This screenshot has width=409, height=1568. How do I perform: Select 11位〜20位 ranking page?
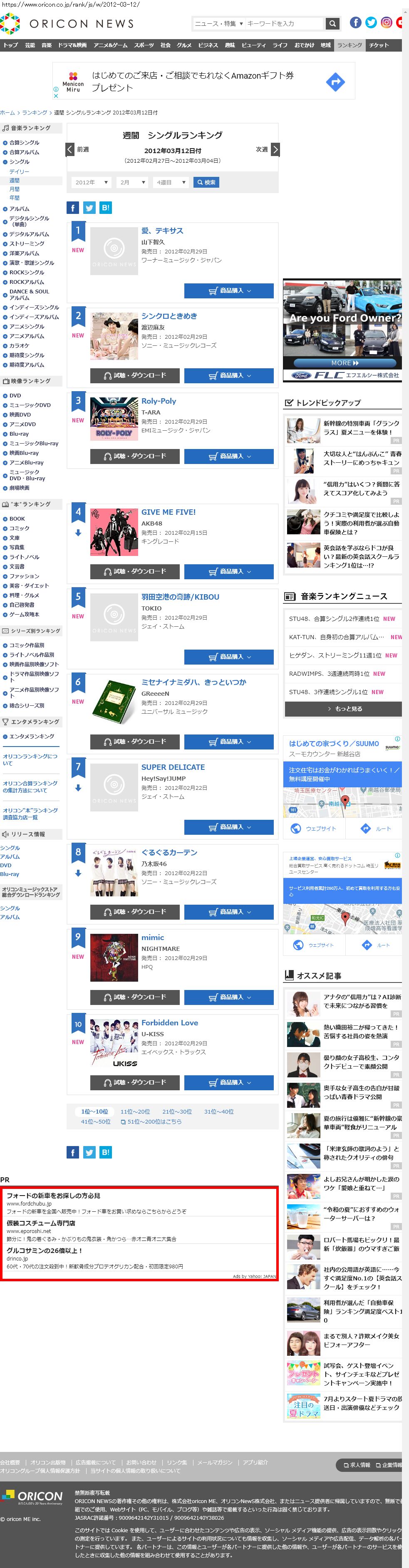tap(135, 1111)
